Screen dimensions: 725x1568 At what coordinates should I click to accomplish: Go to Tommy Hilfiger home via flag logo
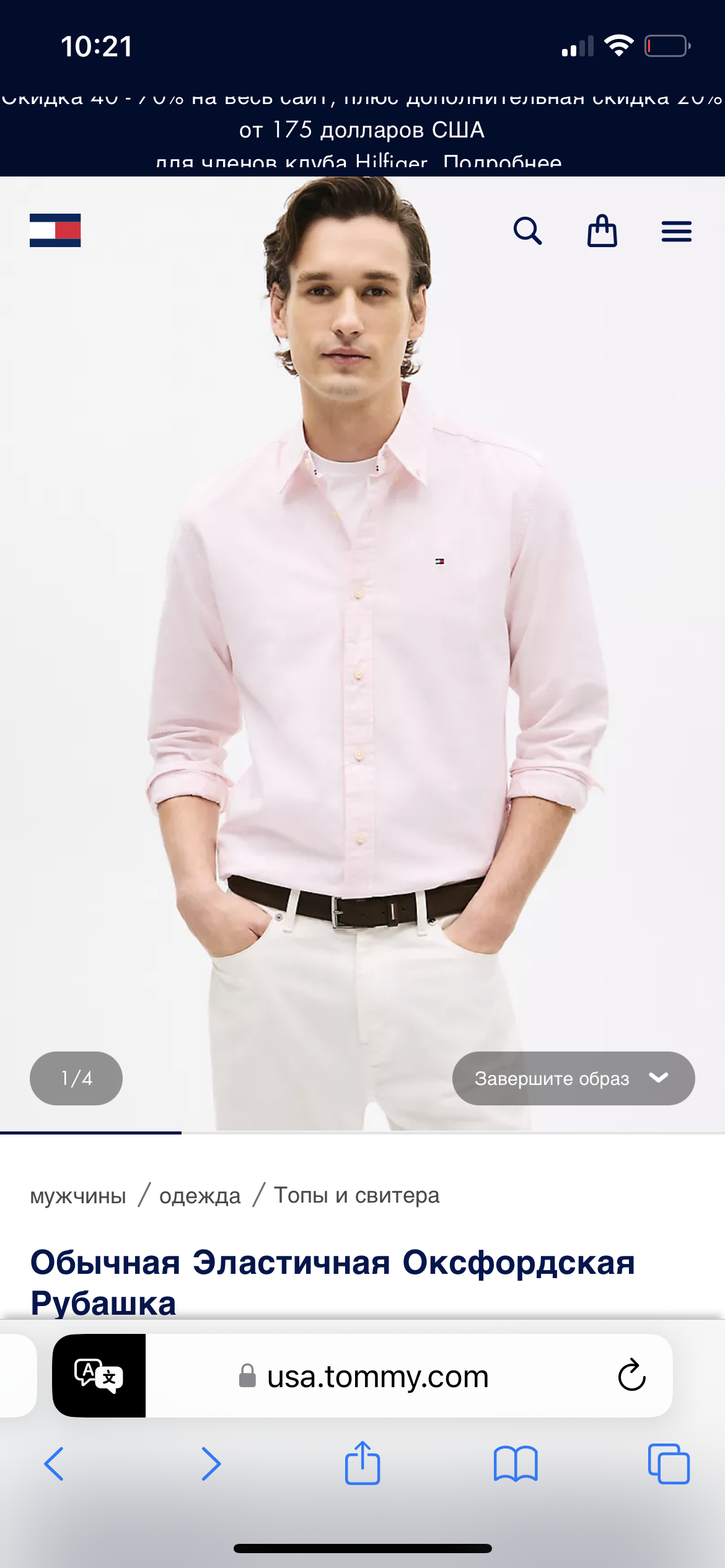point(55,230)
